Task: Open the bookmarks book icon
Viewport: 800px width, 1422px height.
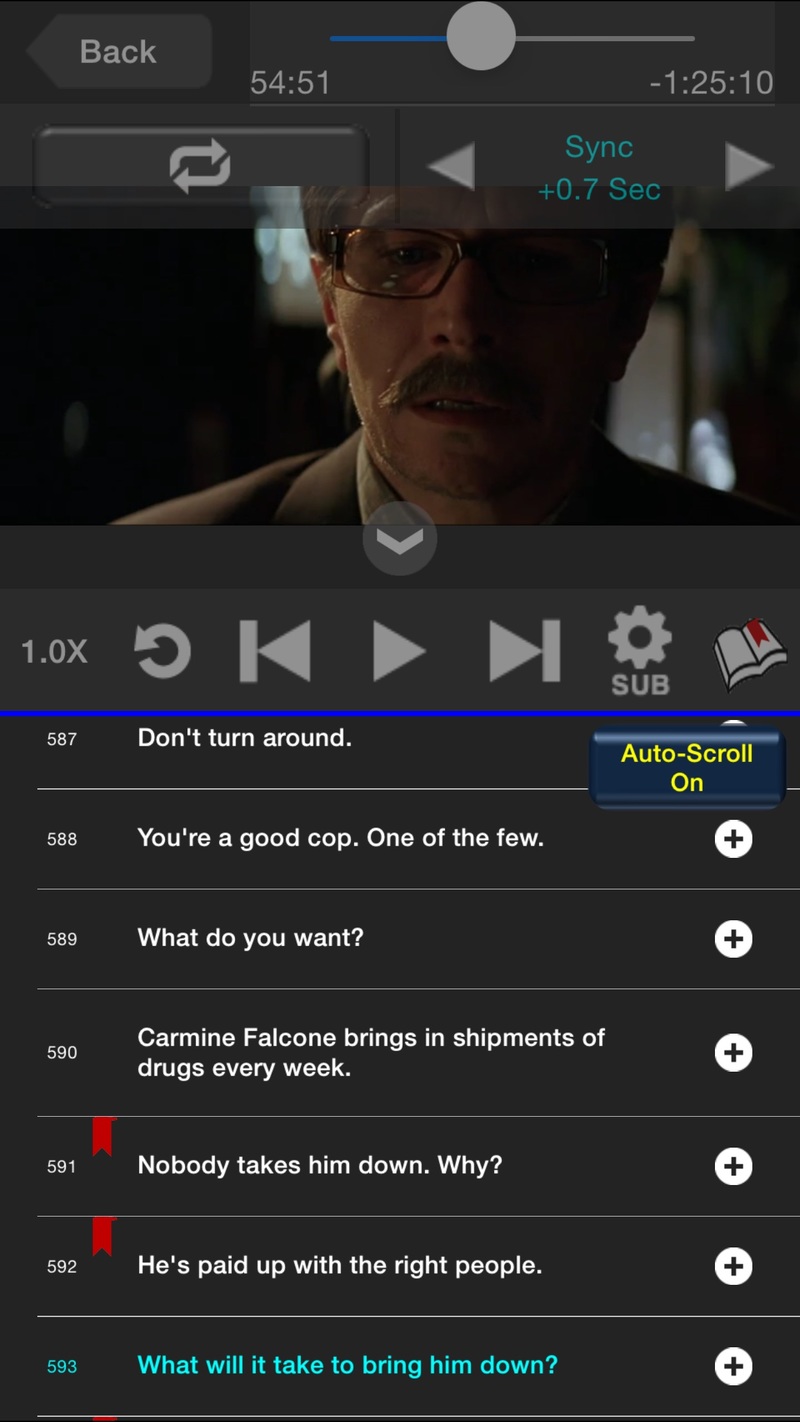Action: 750,654
